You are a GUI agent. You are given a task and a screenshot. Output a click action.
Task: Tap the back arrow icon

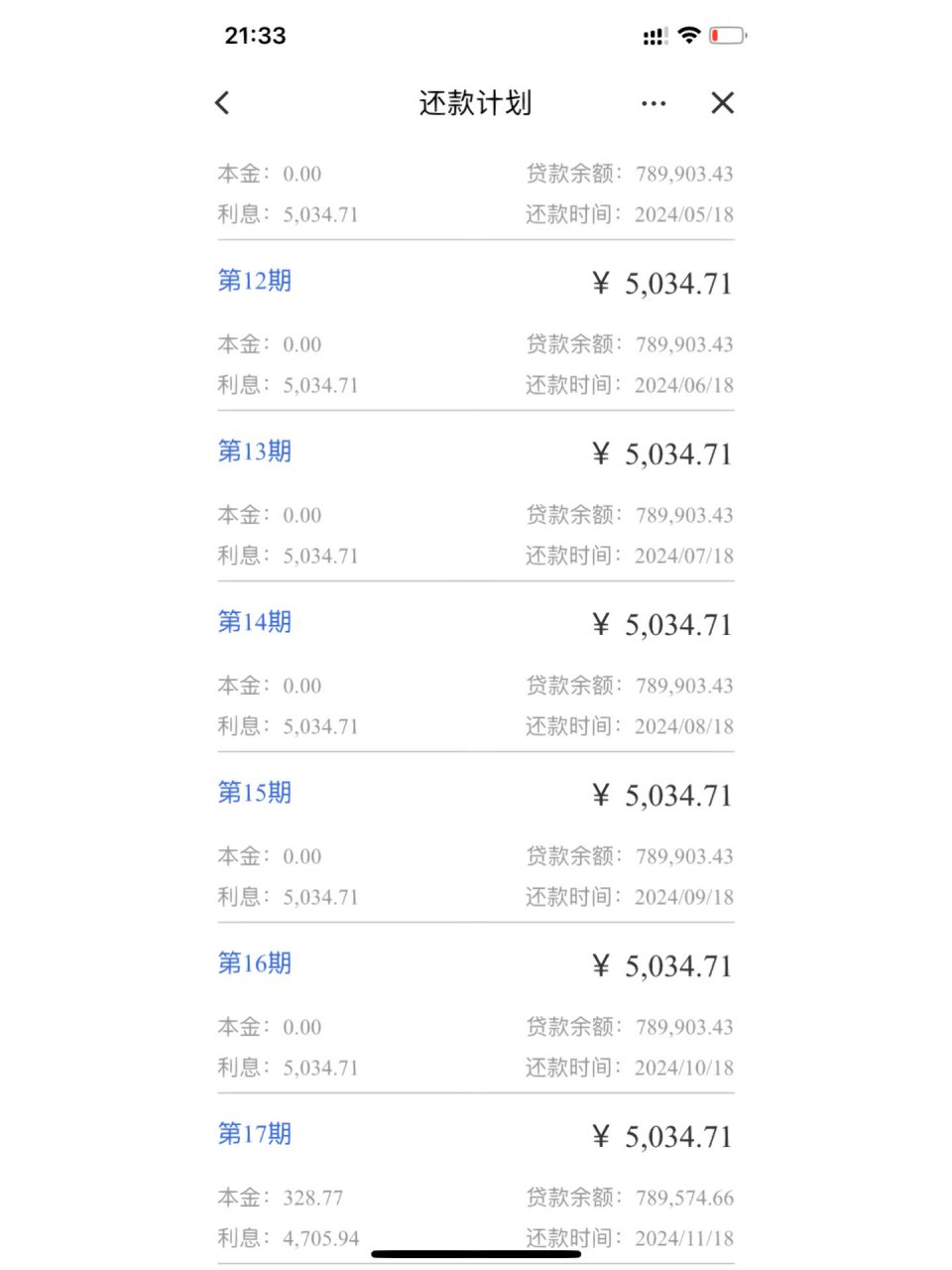click(x=222, y=102)
